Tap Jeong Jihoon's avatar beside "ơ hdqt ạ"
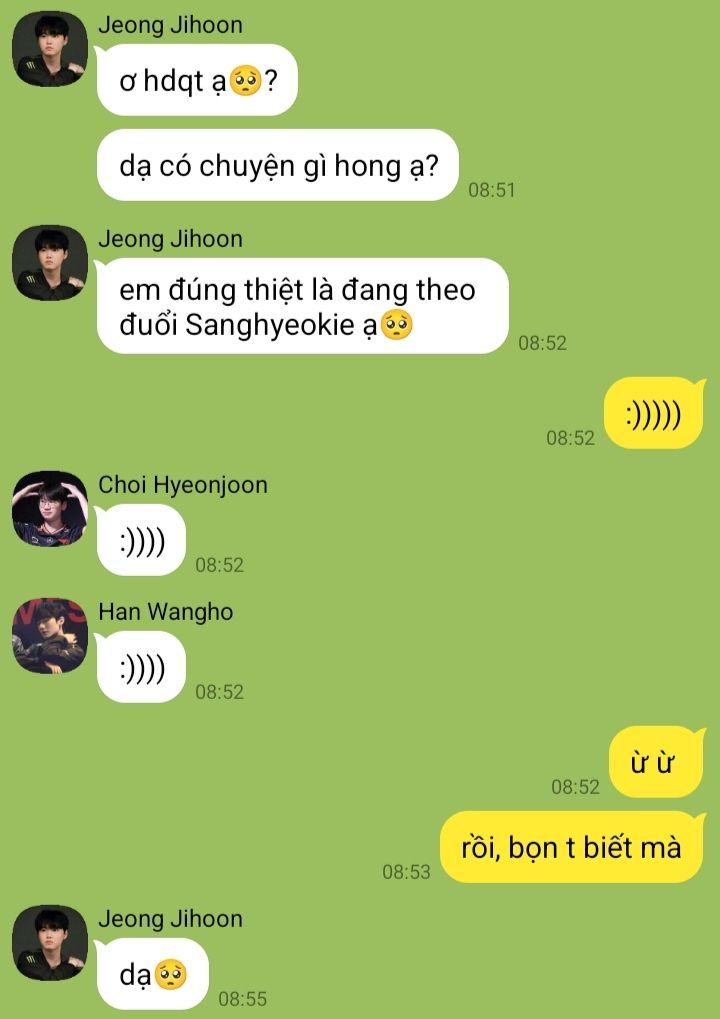 (50, 49)
